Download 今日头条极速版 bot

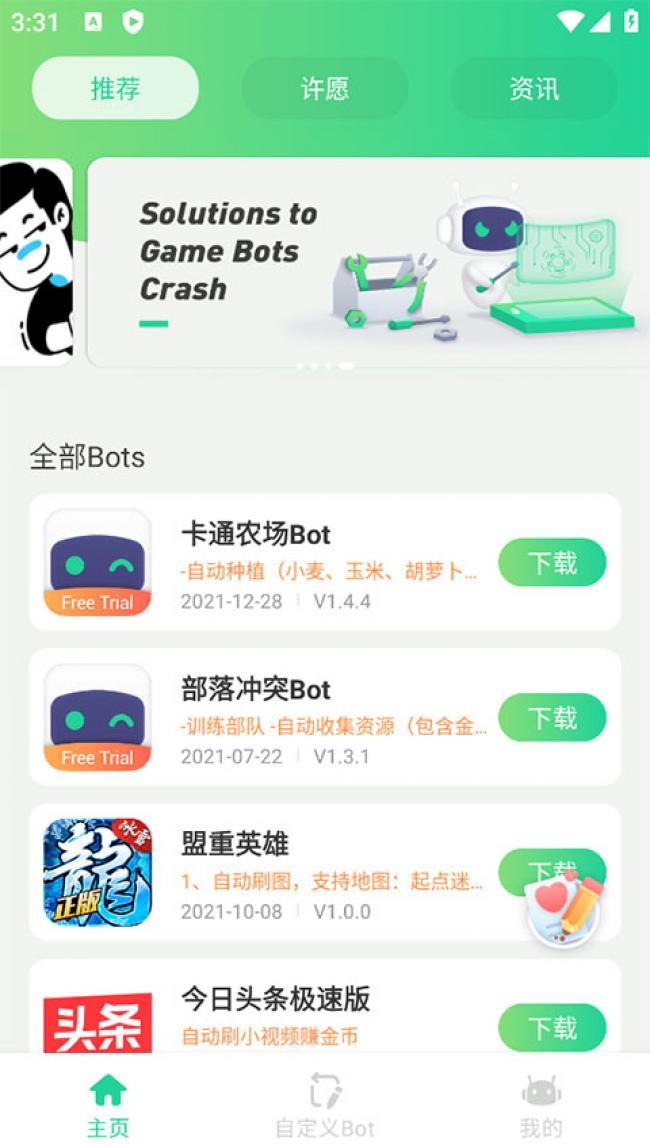pyautogui.click(x=552, y=1027)
